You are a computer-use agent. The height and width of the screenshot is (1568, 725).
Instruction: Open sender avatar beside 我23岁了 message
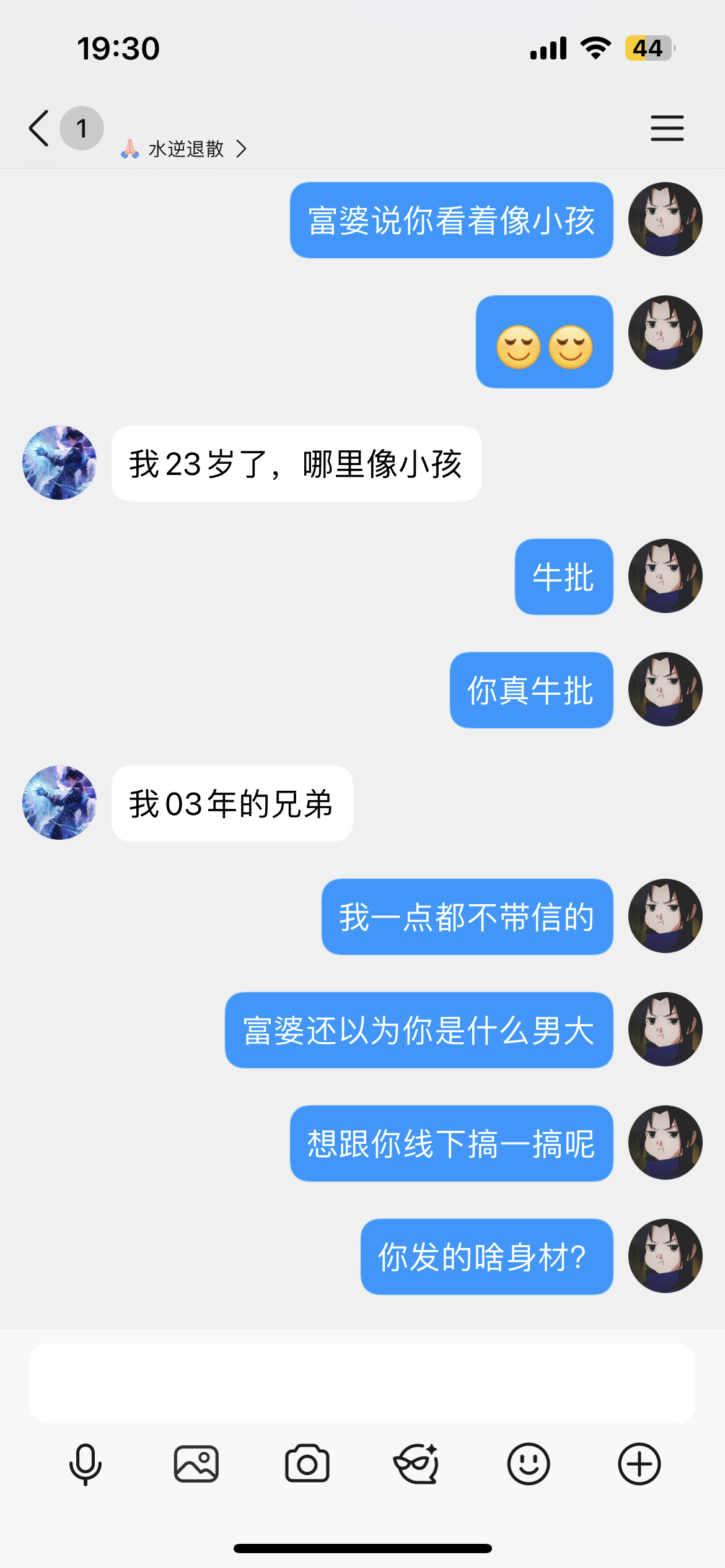click(59, 463)
